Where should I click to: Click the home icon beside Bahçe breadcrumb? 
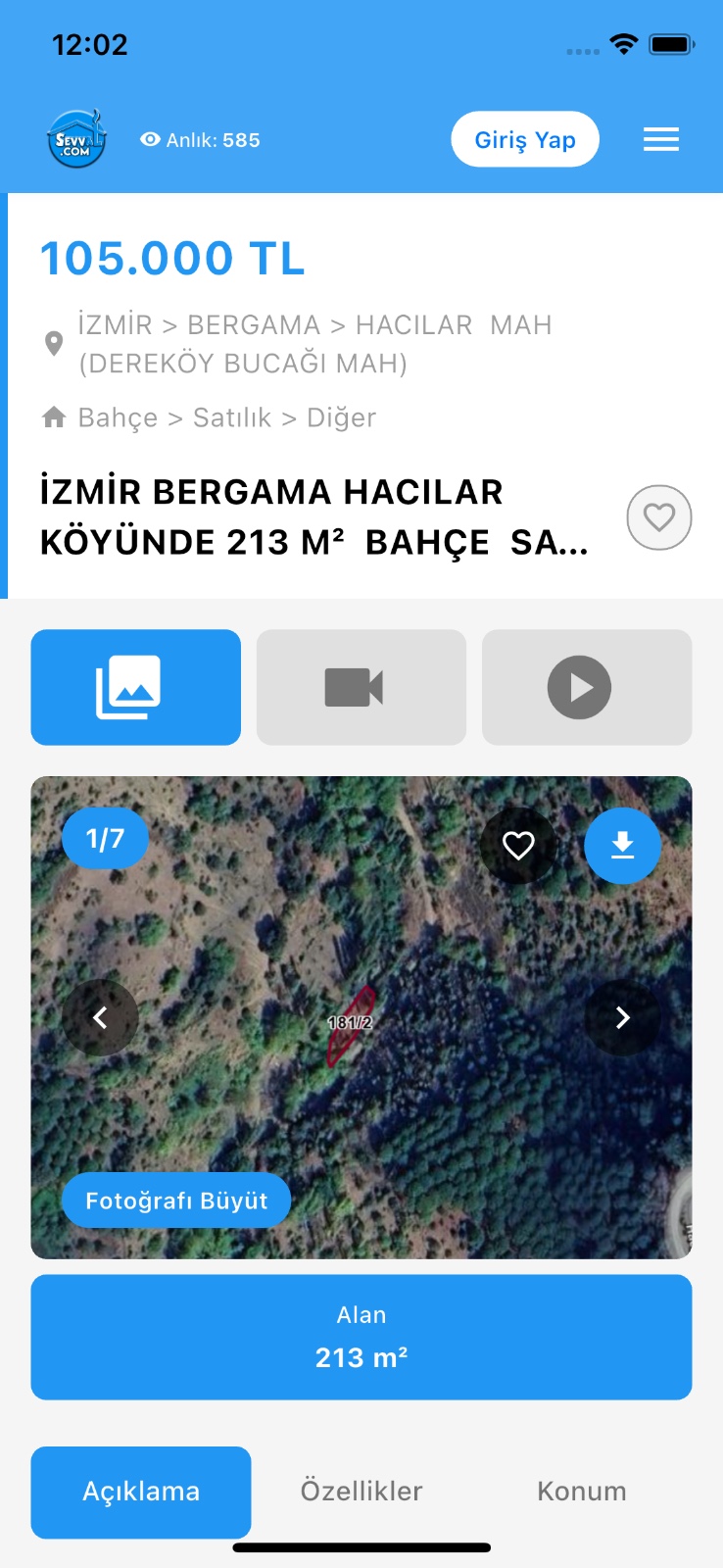tap(53, 416)
